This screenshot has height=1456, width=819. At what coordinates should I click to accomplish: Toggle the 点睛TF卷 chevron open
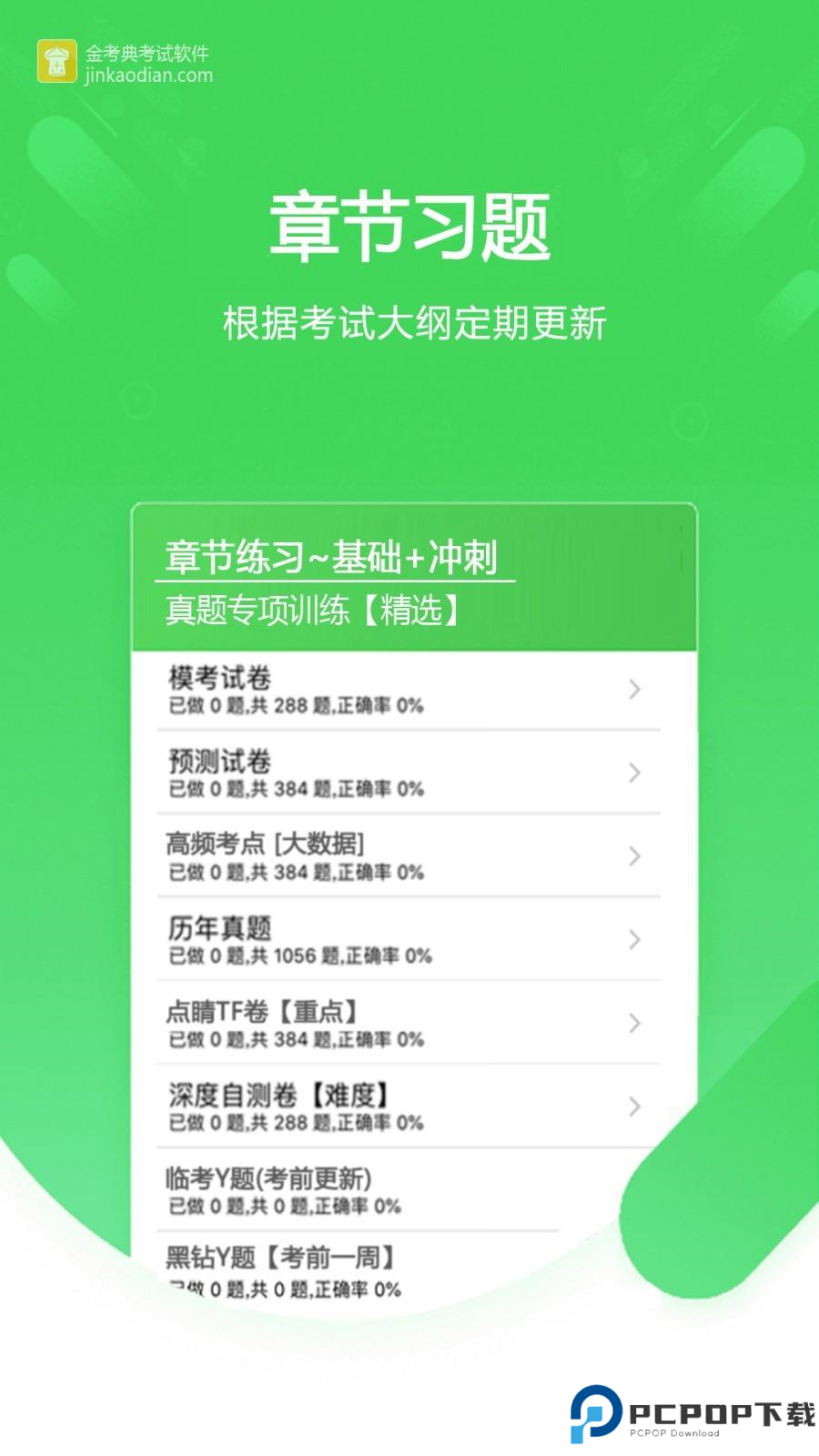[634, 1024]
